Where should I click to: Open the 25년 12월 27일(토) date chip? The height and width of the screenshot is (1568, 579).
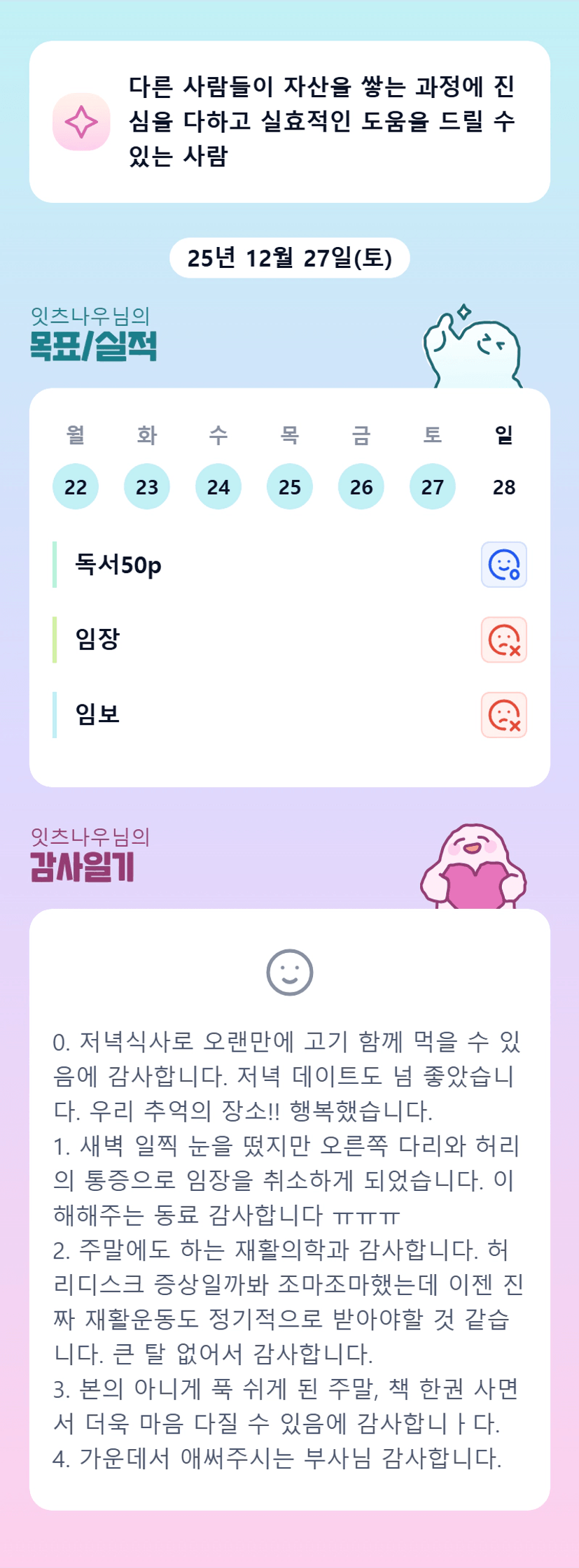[x=290, y=258]
